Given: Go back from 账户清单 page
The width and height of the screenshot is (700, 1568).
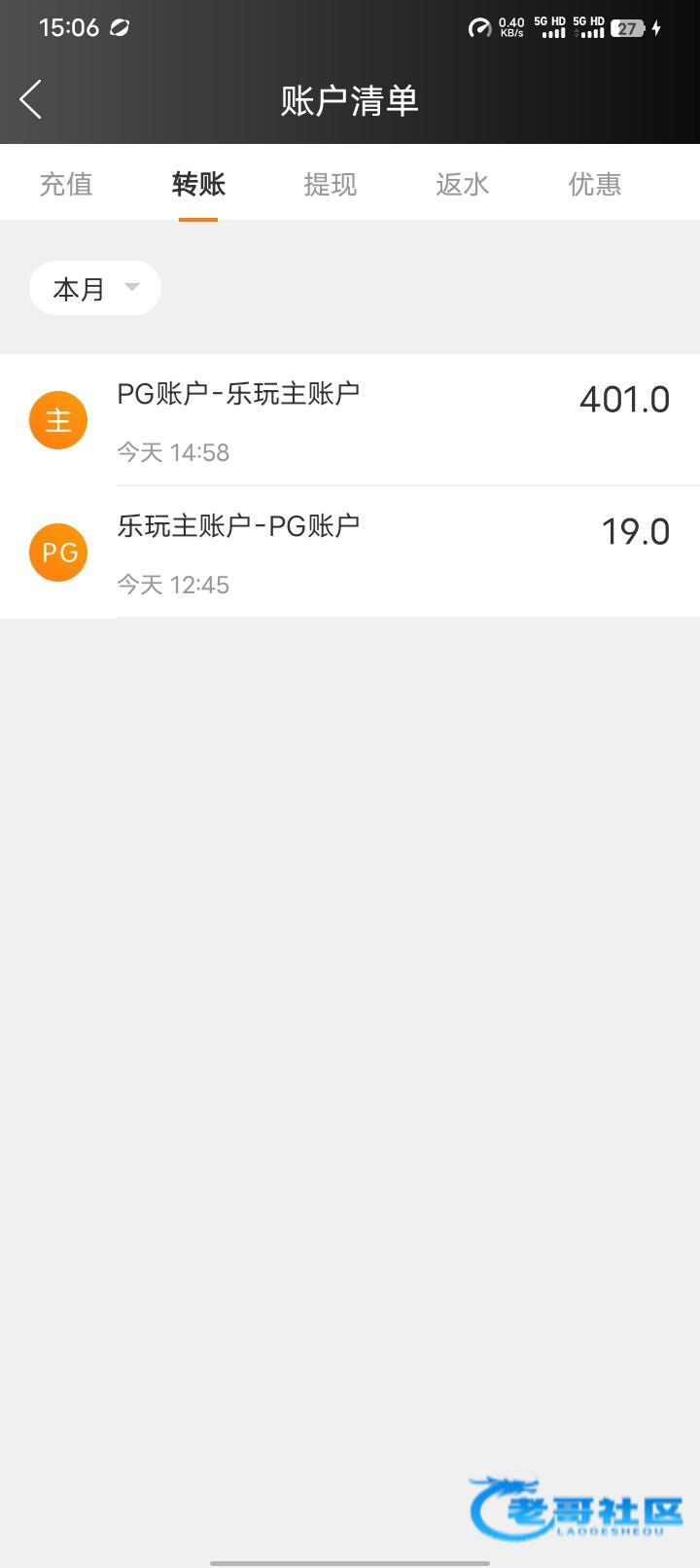Looking at the screenshot, I should (x=31, y=99).
